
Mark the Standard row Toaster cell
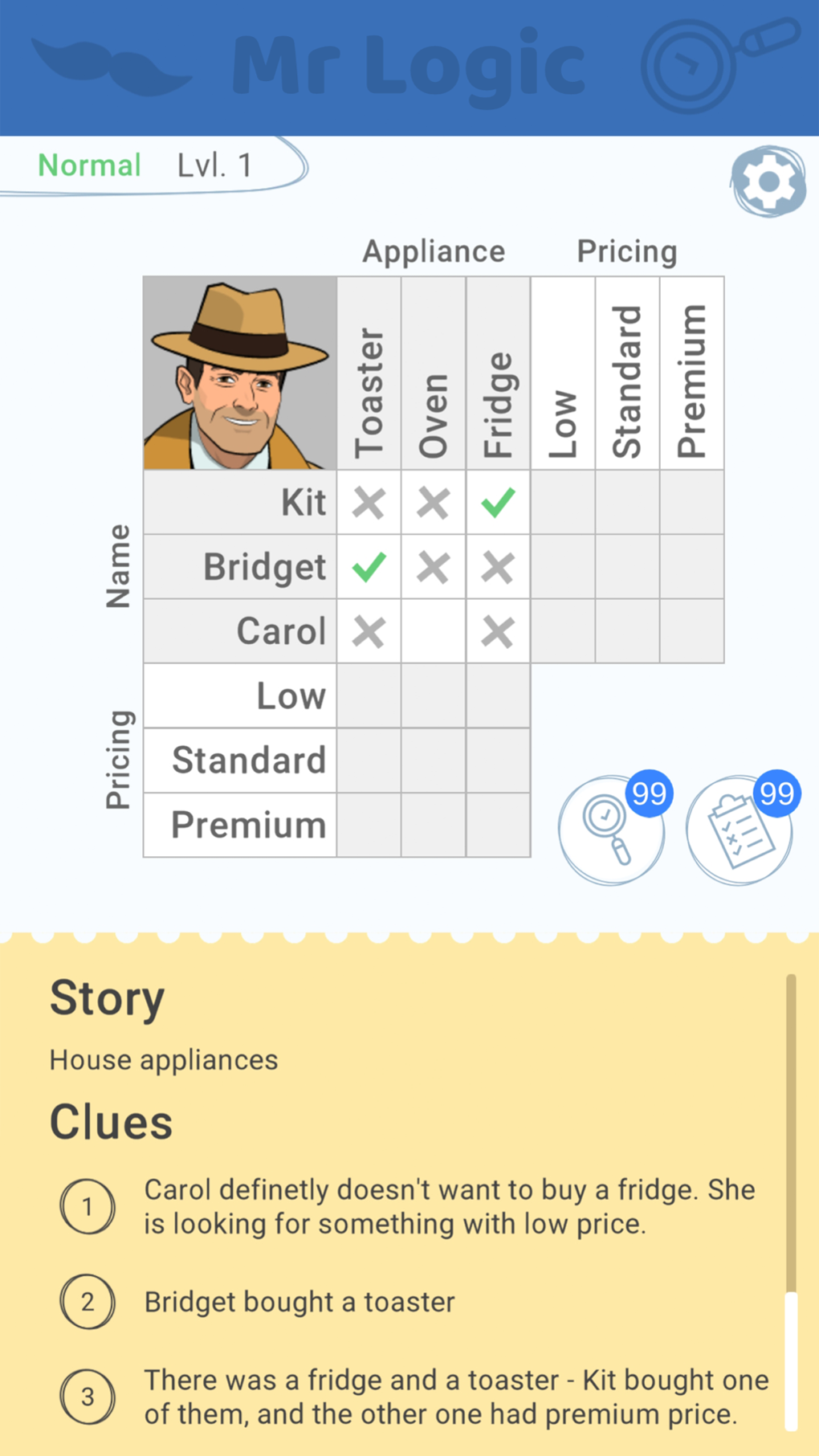[x=369, y=761]
